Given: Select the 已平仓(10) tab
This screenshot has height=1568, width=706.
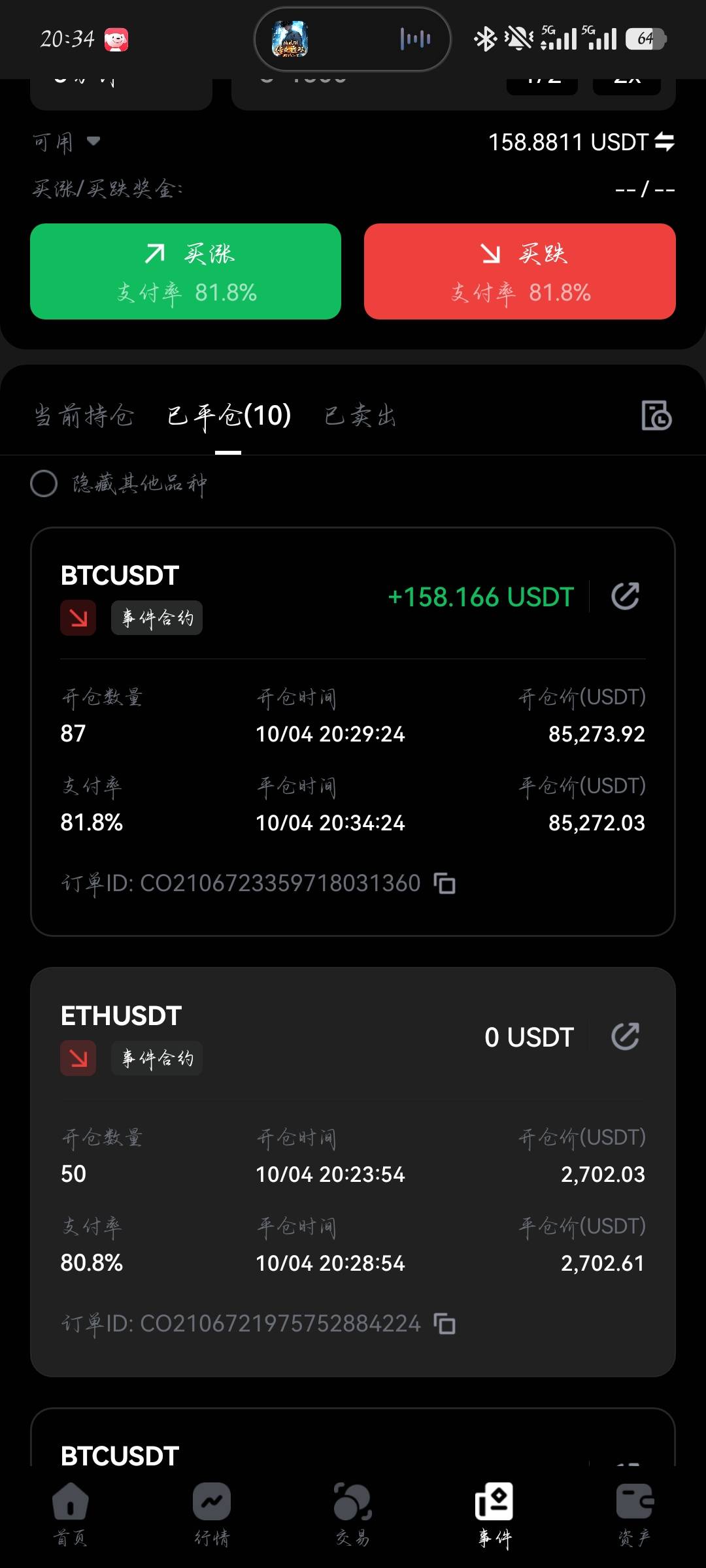Looking at the screenshot, I should pos(229,416).
